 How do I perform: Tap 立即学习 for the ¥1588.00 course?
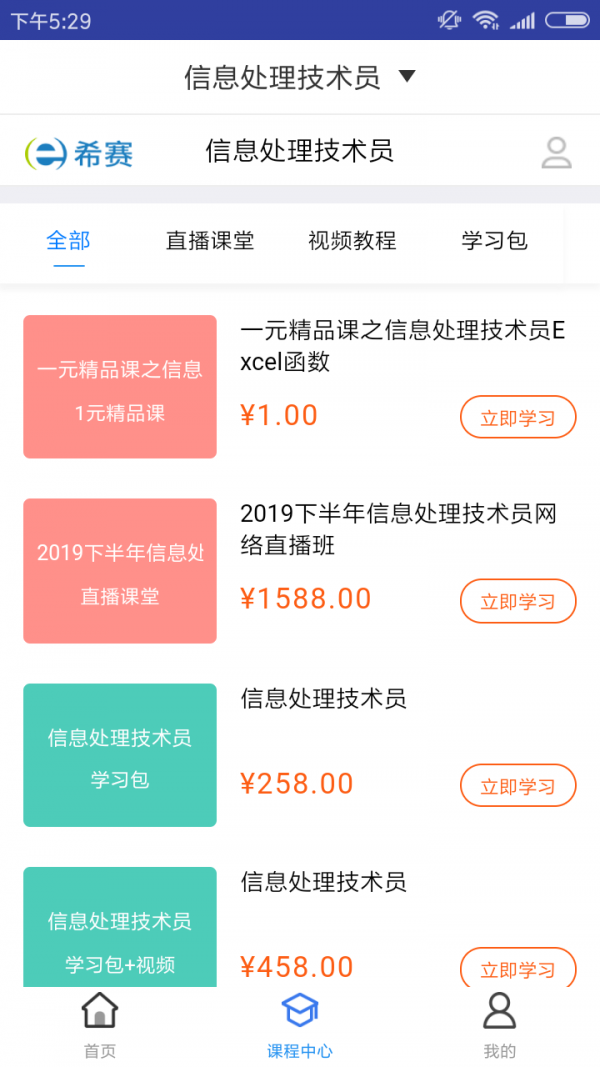coord(518,601)
